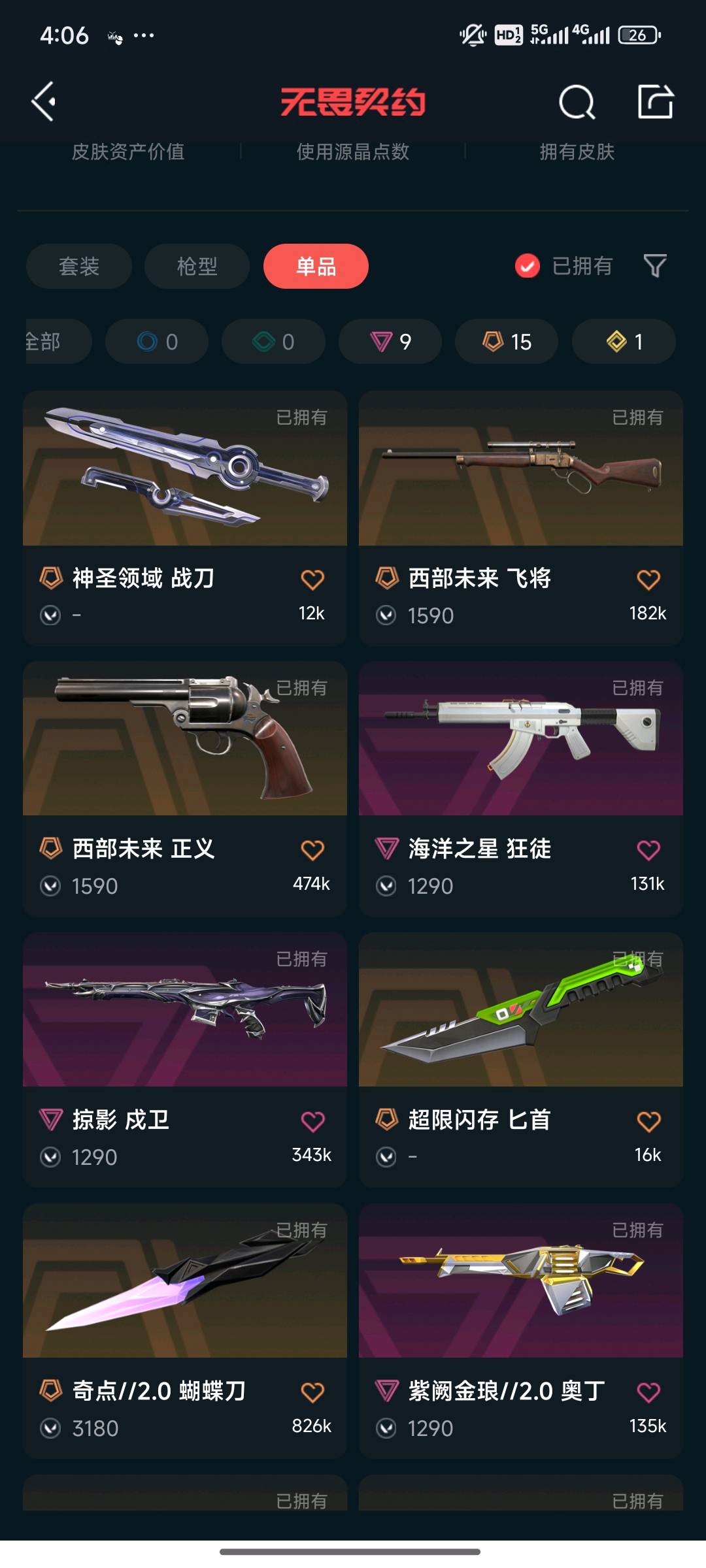The width and height of the screenshot is (706, 1568).
Task: Filter by the purple tier chip showing 9
Action: [390, 341]
